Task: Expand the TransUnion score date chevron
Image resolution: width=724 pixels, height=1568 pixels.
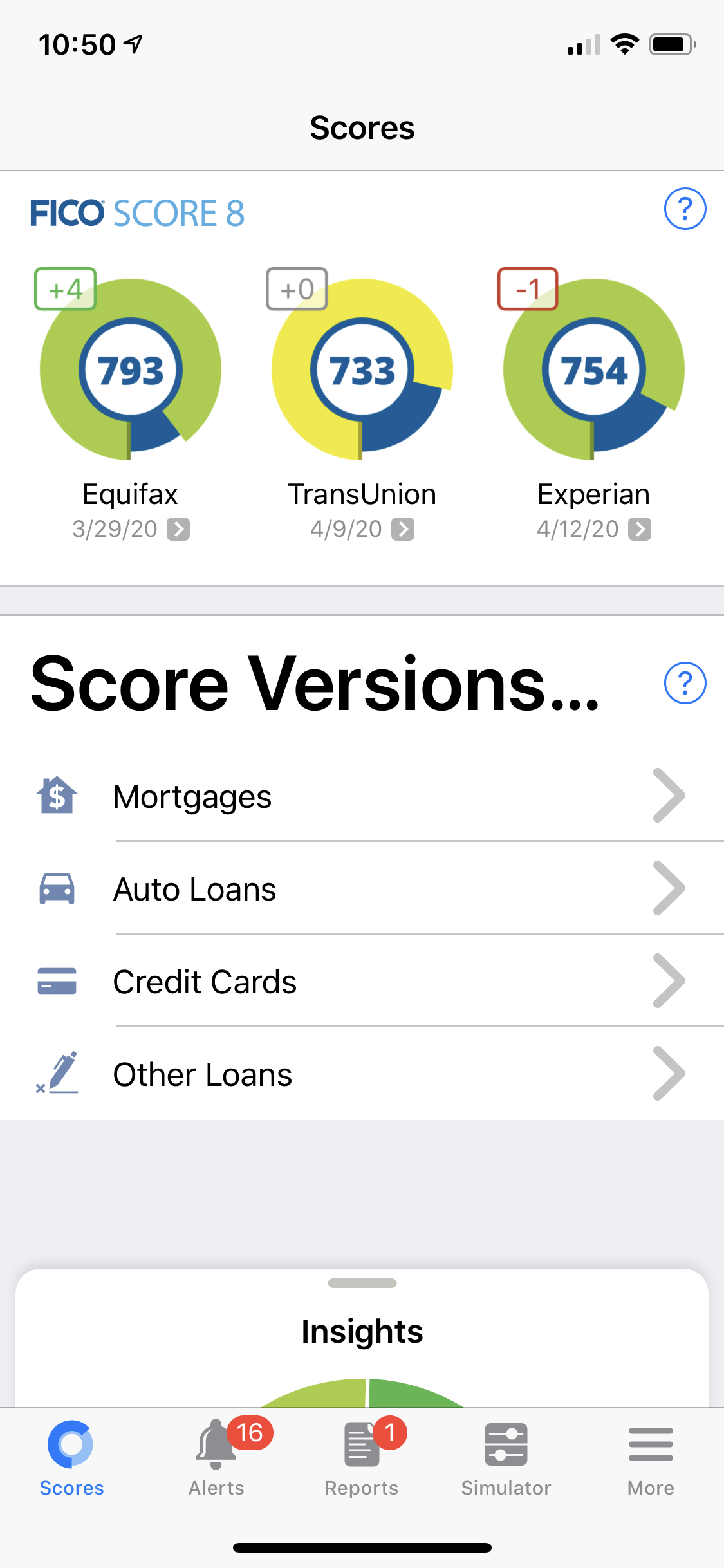Action: pos(404,528)
